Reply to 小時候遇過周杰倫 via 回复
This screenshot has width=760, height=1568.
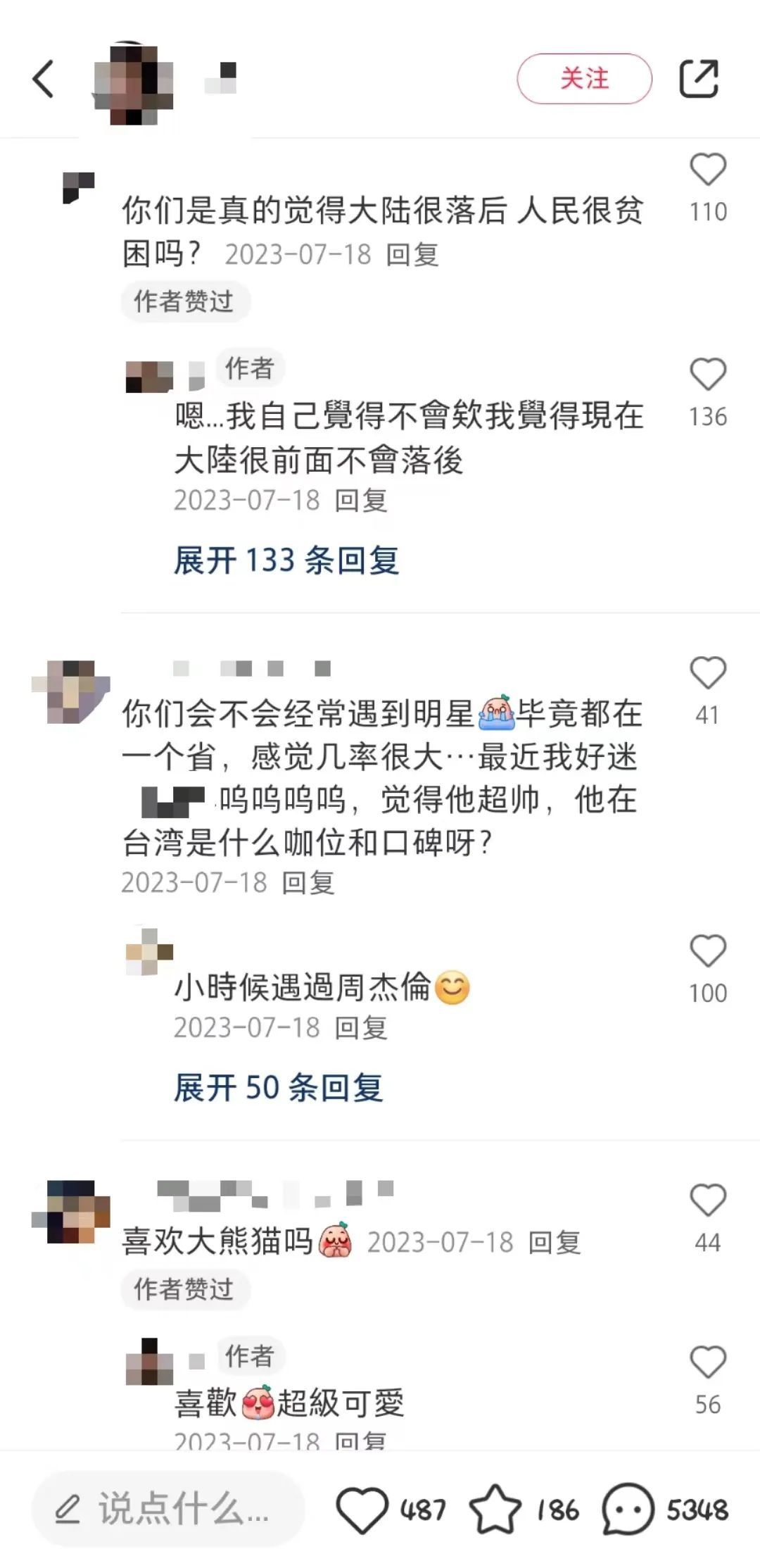point(361,1028)
